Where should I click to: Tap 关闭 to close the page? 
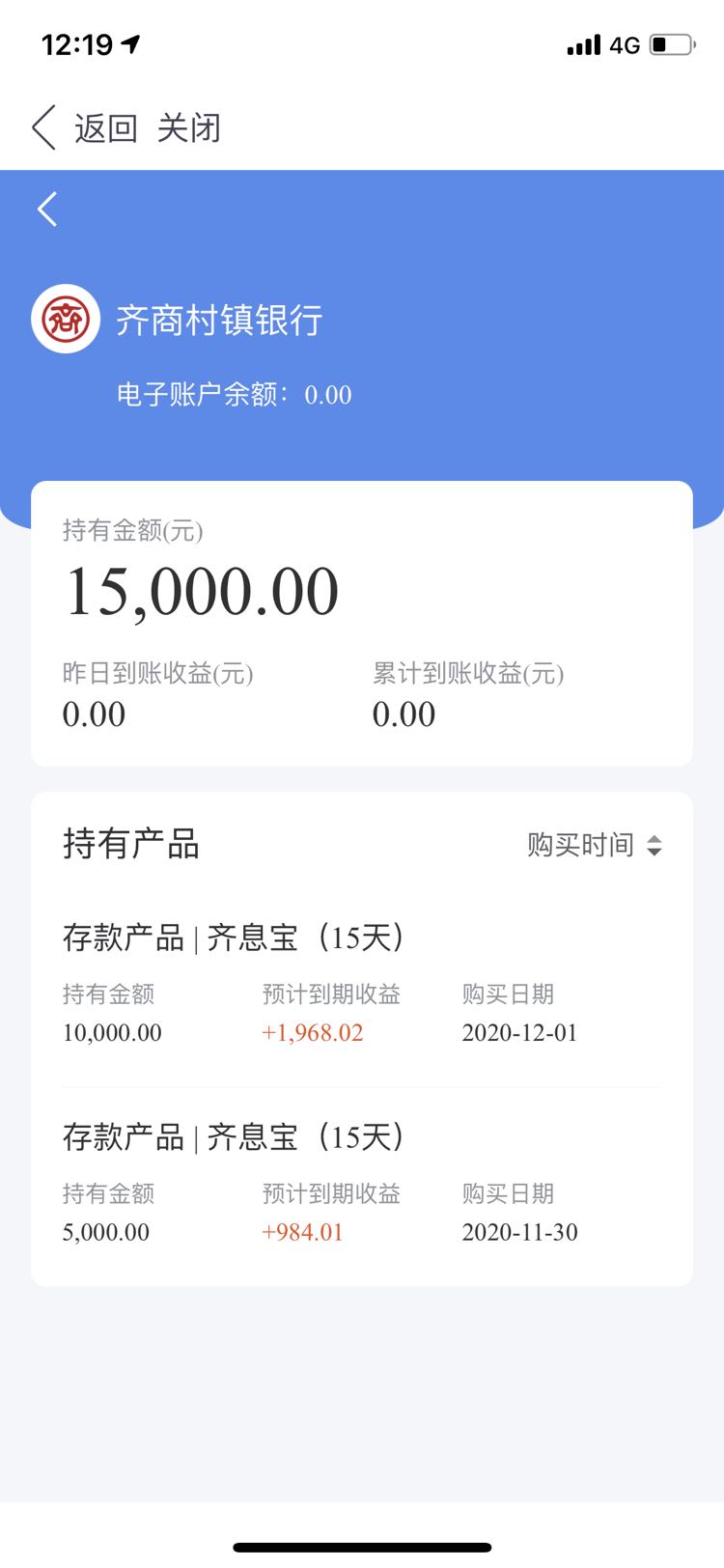[189, 127]
